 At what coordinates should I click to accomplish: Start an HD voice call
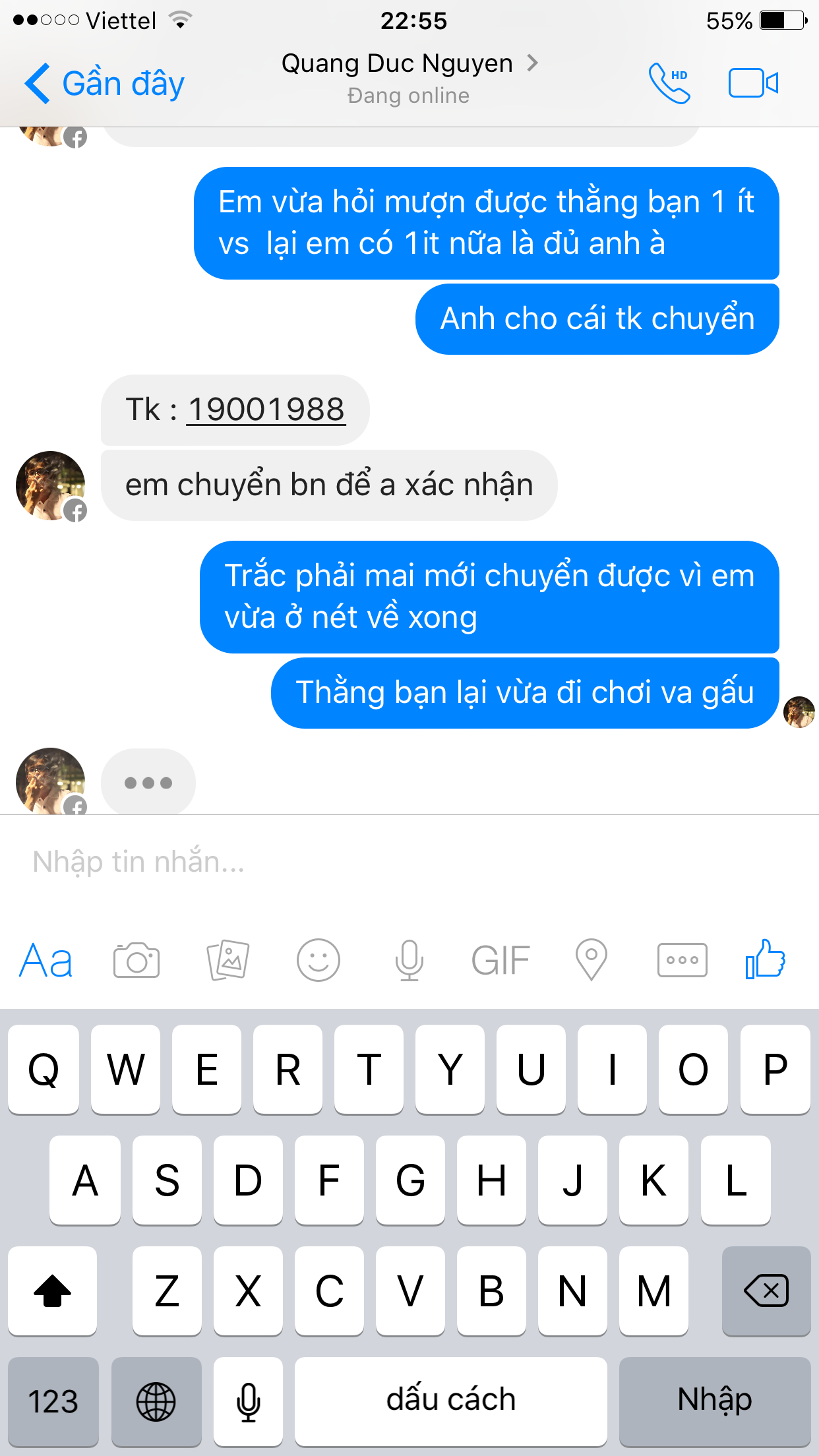(669, 83)
